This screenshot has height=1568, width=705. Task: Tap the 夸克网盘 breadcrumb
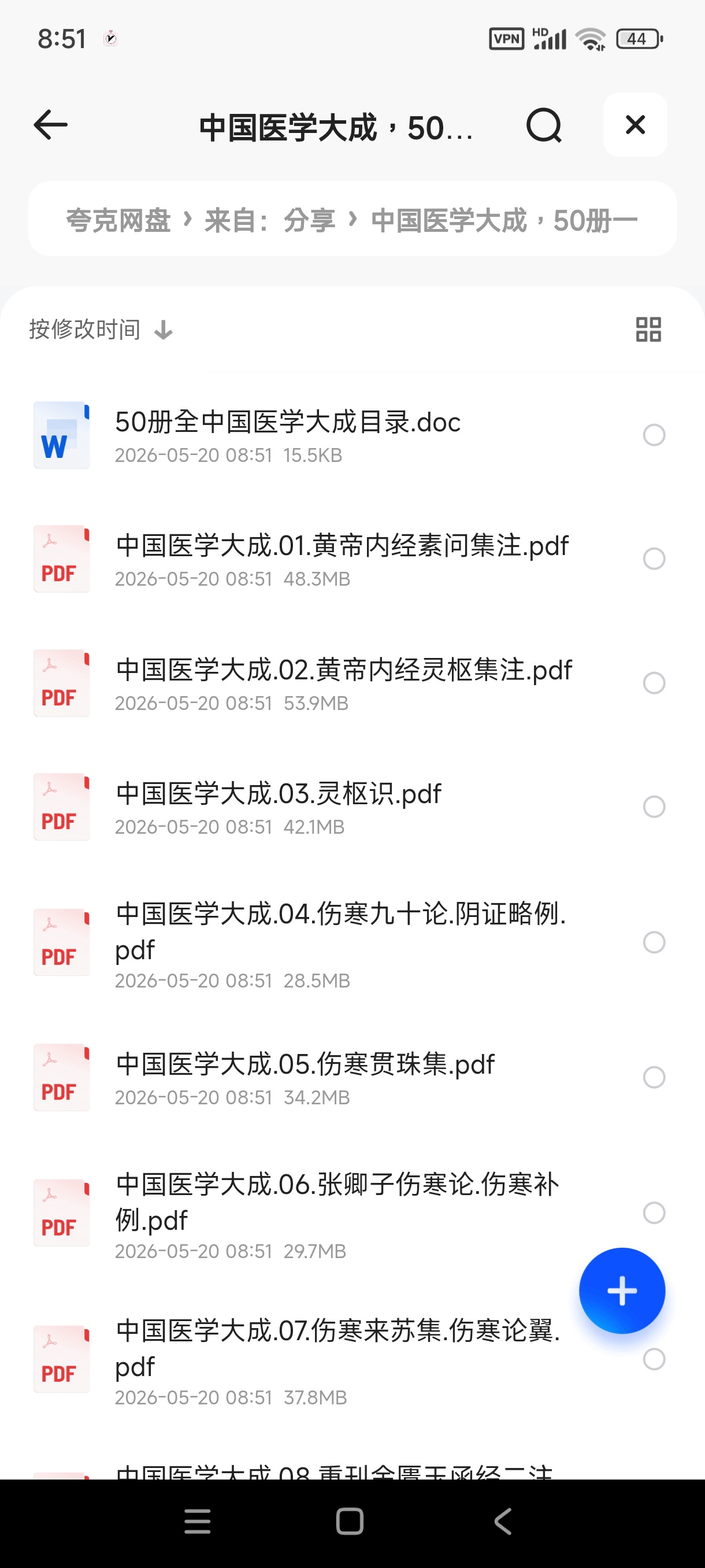point(118,220)
